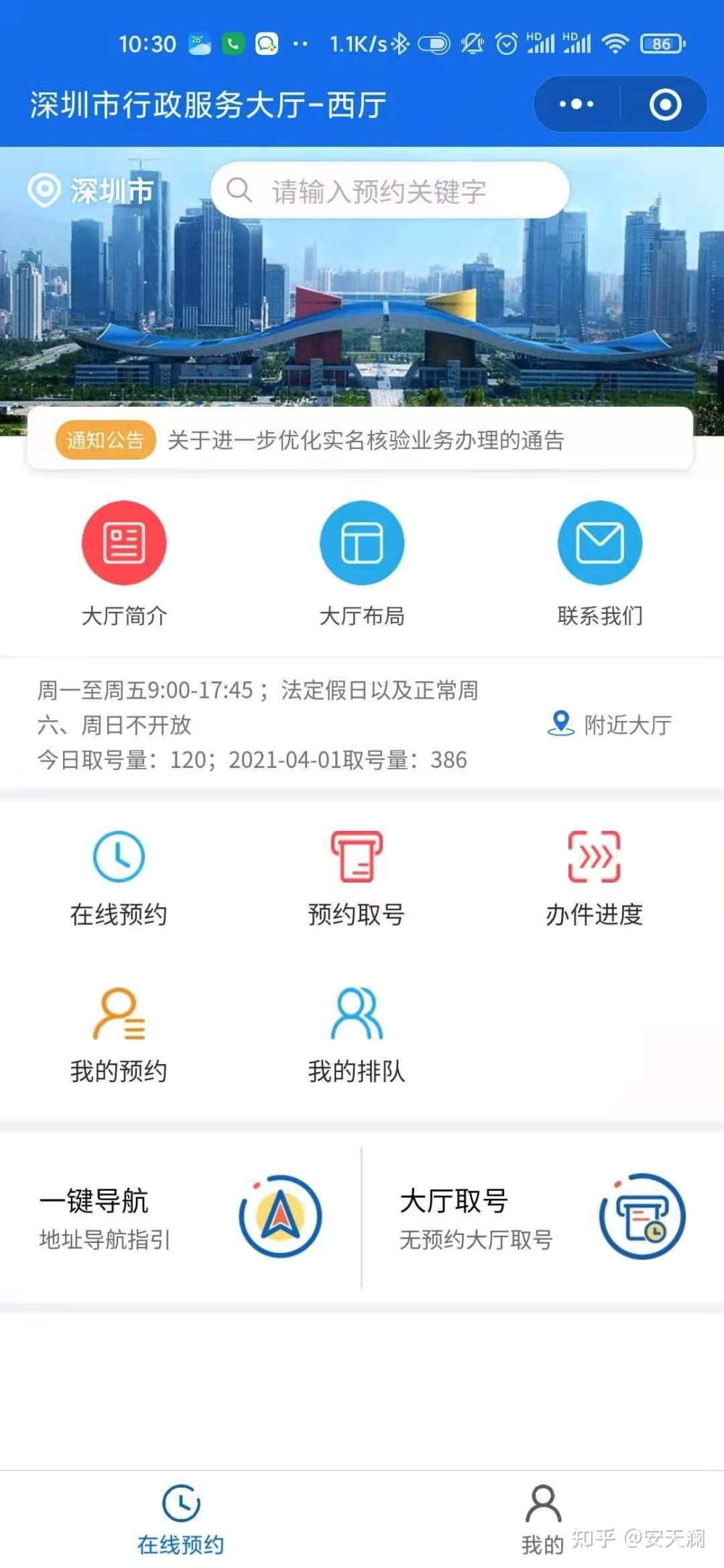724x1568 pixels.
Task: Find 附近大厅 nearby halls
Action: (x=610, y=724)
